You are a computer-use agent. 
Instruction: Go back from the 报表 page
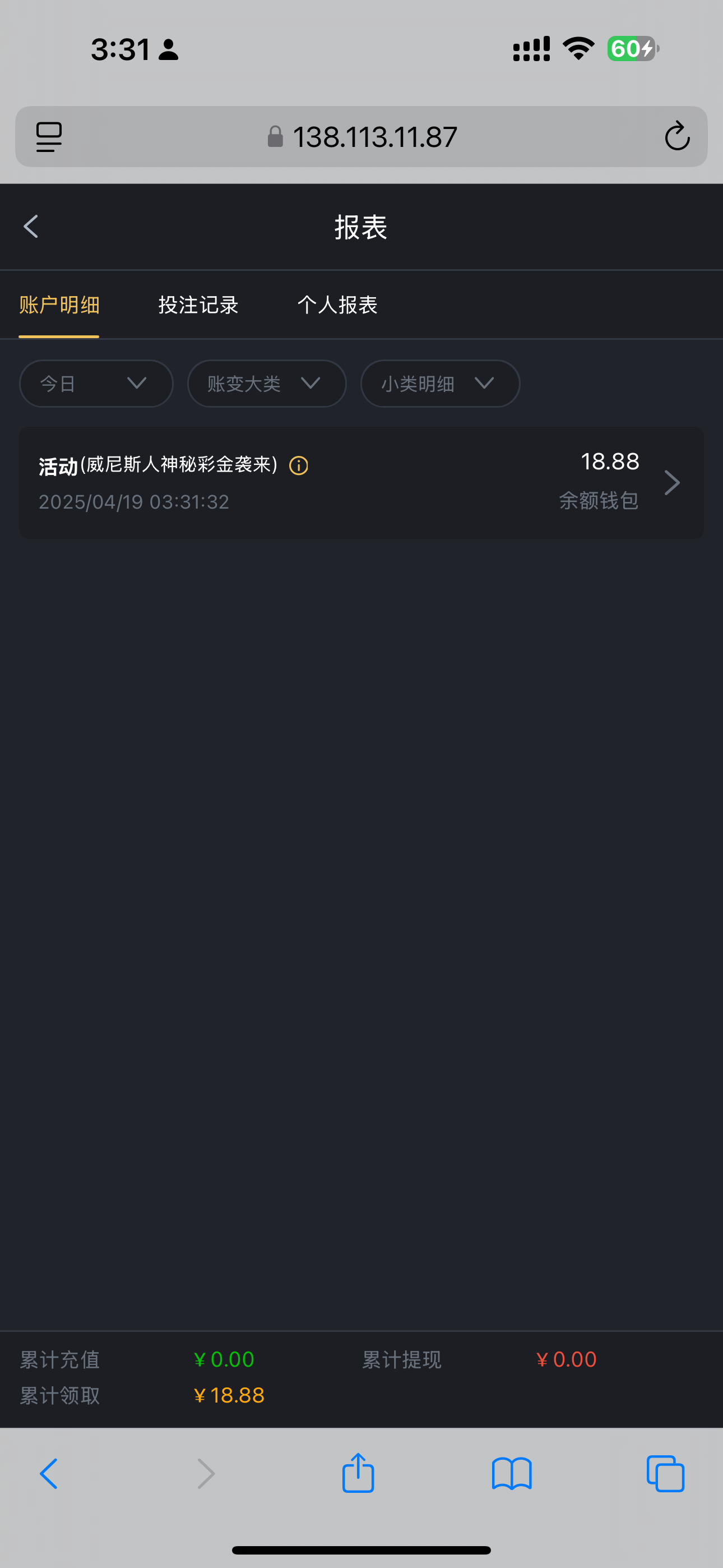click(x=31, y=227)
